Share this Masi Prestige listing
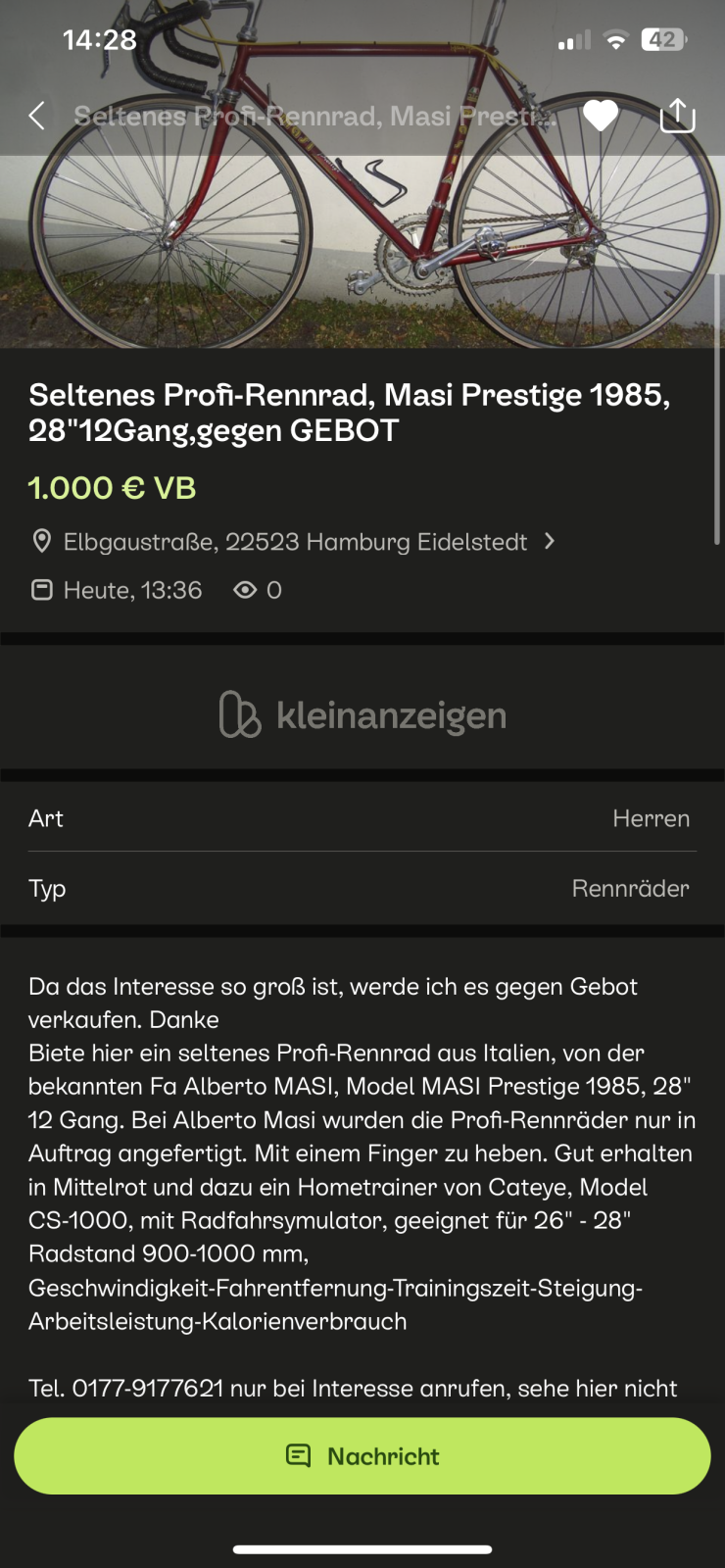This screenshot has width=725, height=1568. (677, 116)
